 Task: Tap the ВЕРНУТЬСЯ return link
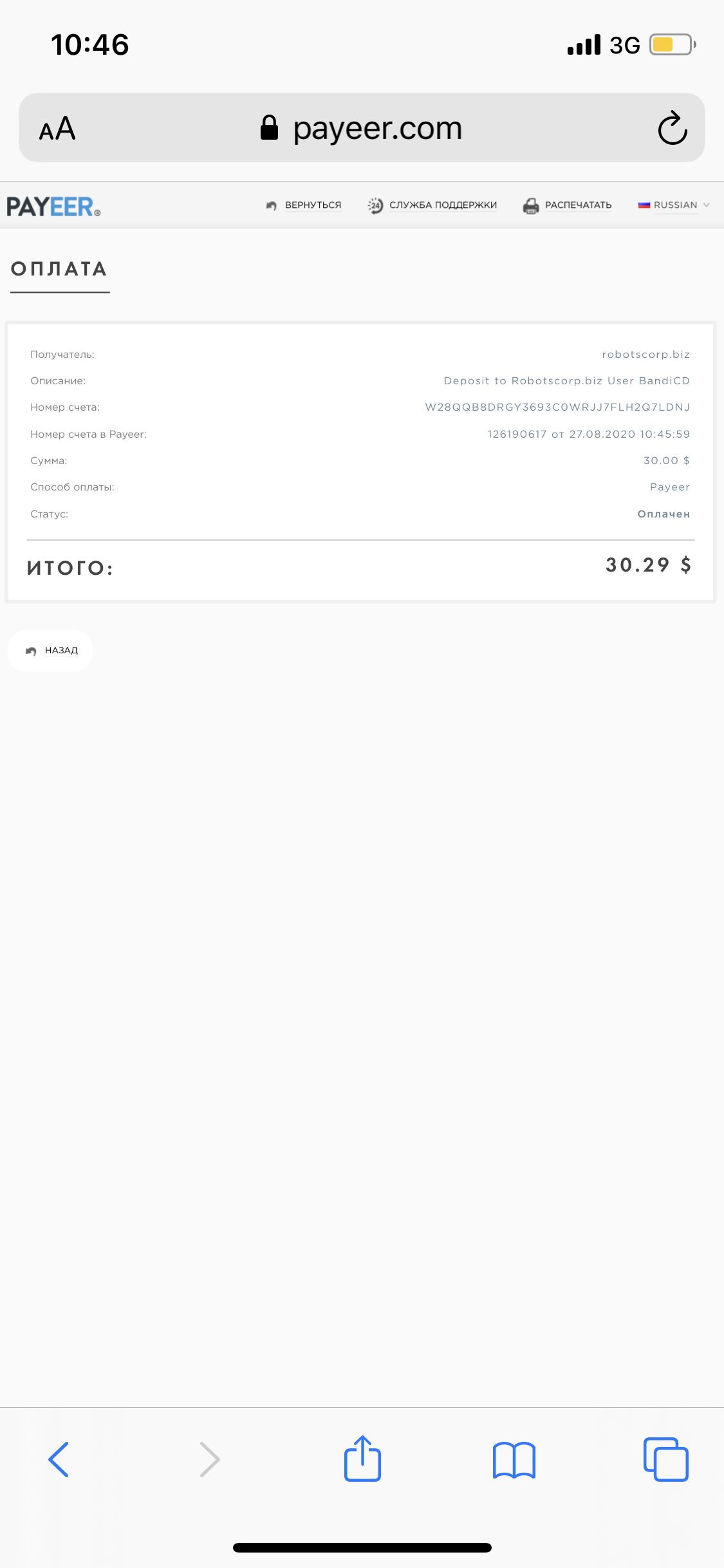click(304, 205)
